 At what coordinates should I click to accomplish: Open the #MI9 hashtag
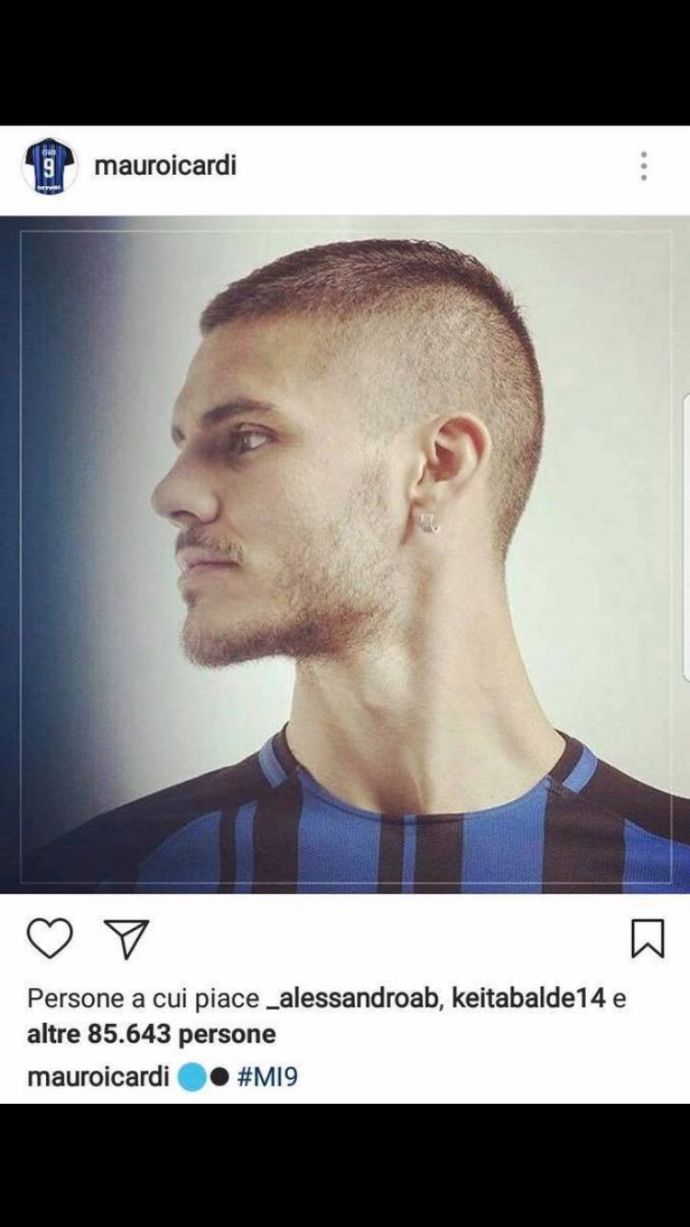(268, 1077)
